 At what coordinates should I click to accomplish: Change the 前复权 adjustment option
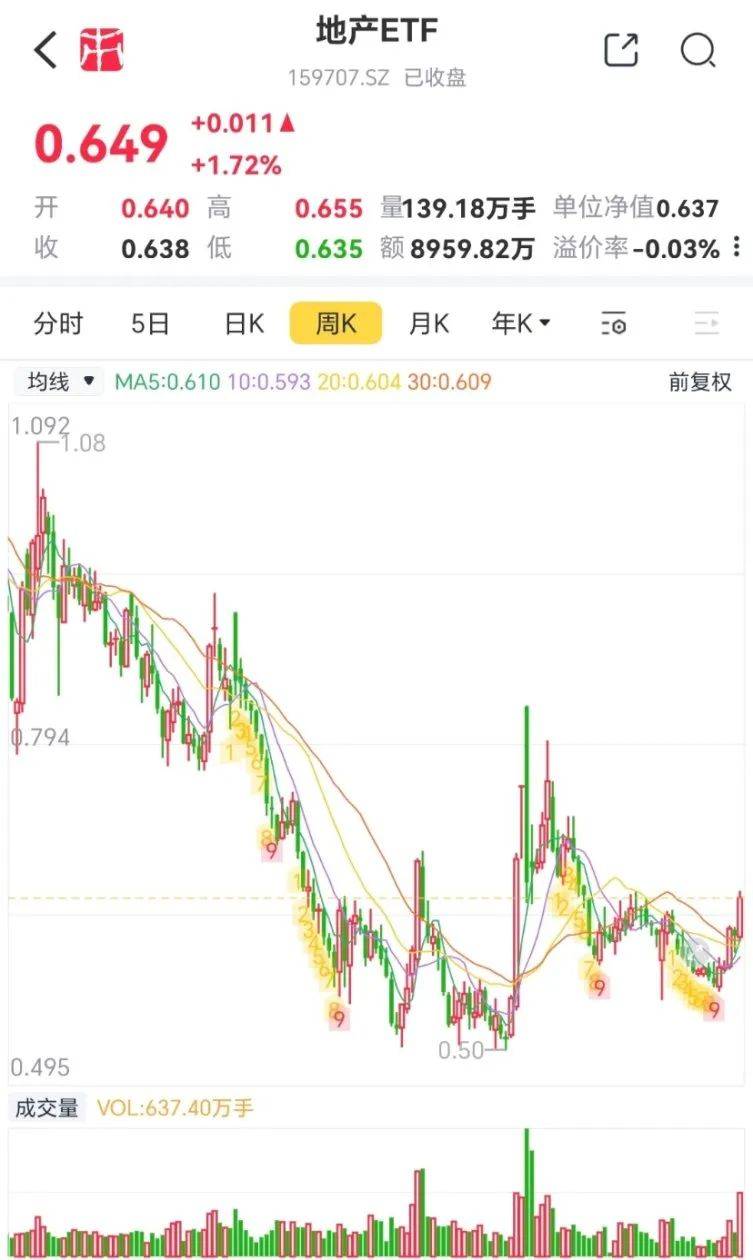[x=700, y=381]
